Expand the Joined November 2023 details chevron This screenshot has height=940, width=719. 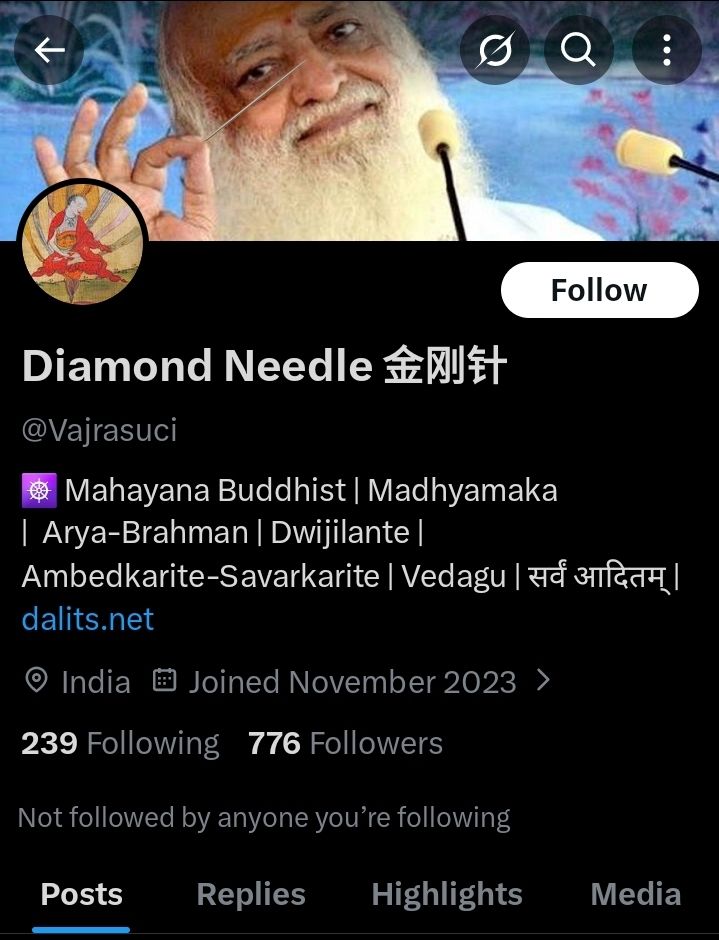click(543, 681)
